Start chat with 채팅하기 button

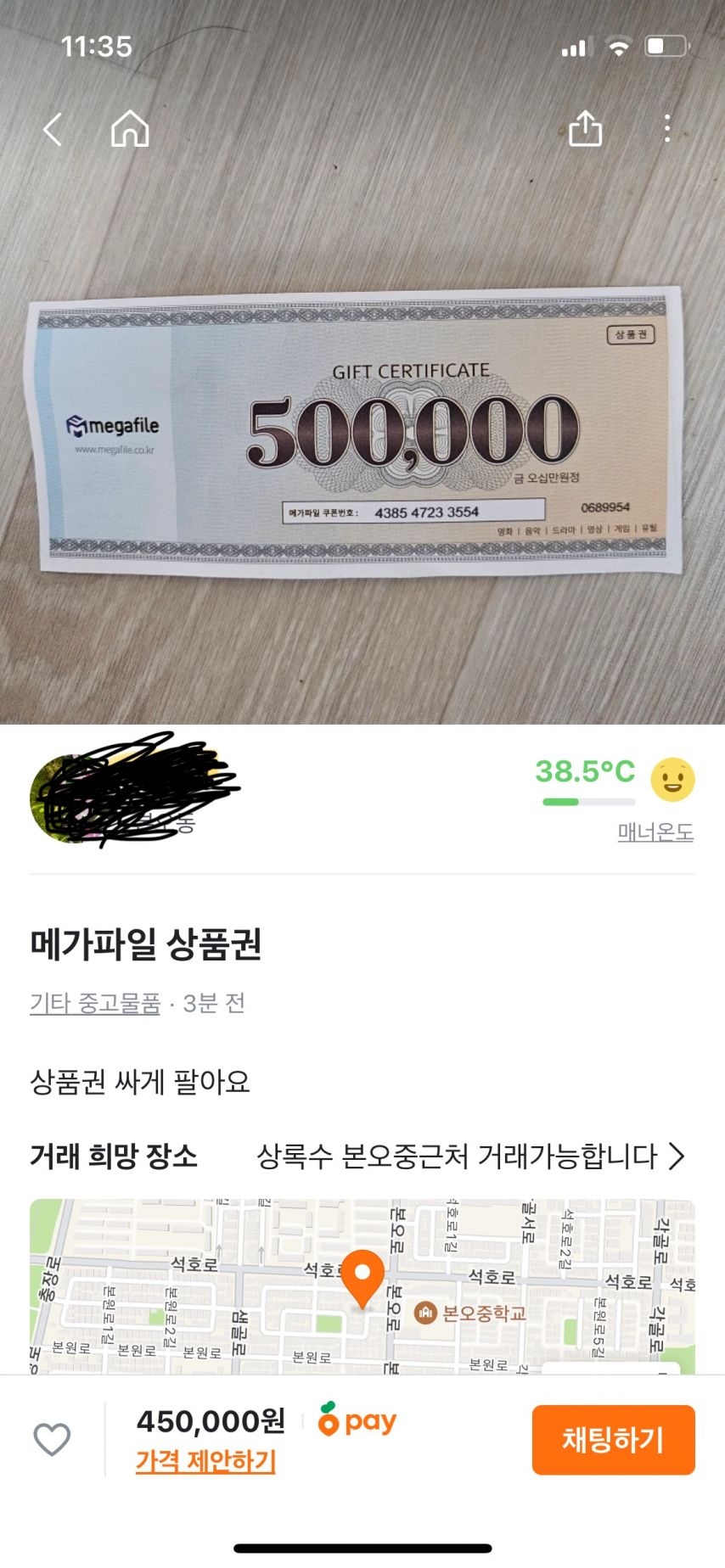tap(613, 1440)
